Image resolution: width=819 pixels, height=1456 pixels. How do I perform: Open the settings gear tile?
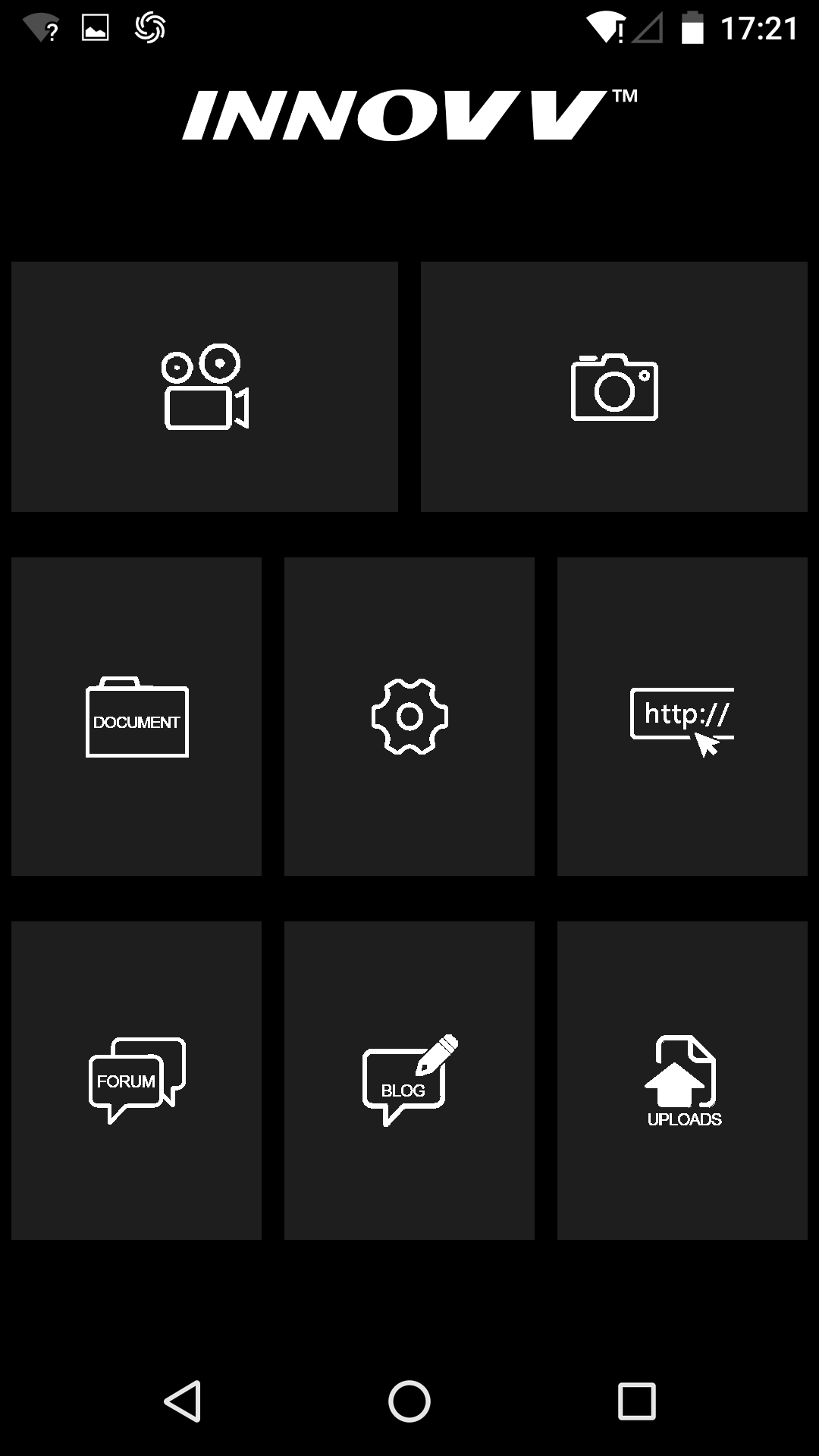(409, 717)
